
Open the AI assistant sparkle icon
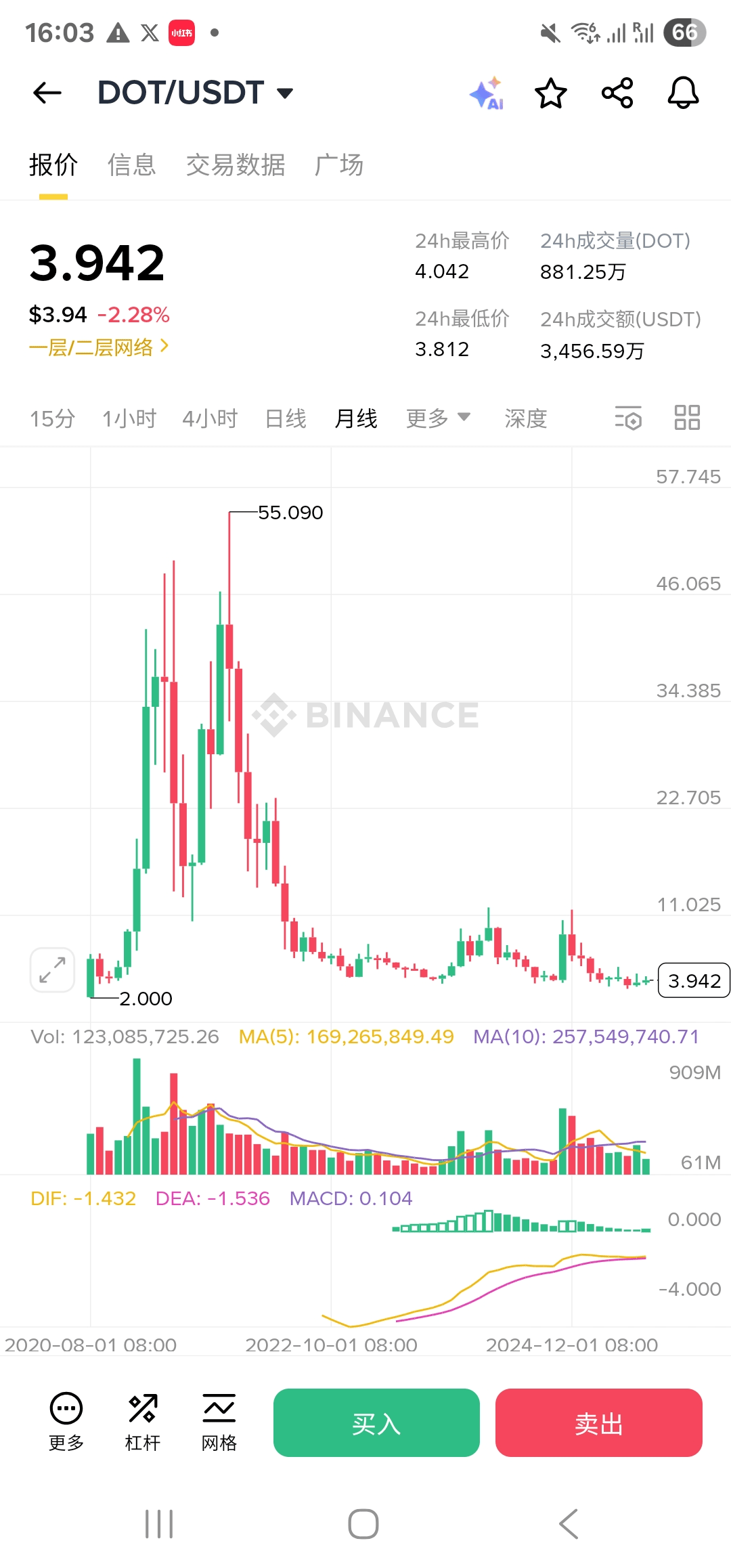click(x=487, y=93)
